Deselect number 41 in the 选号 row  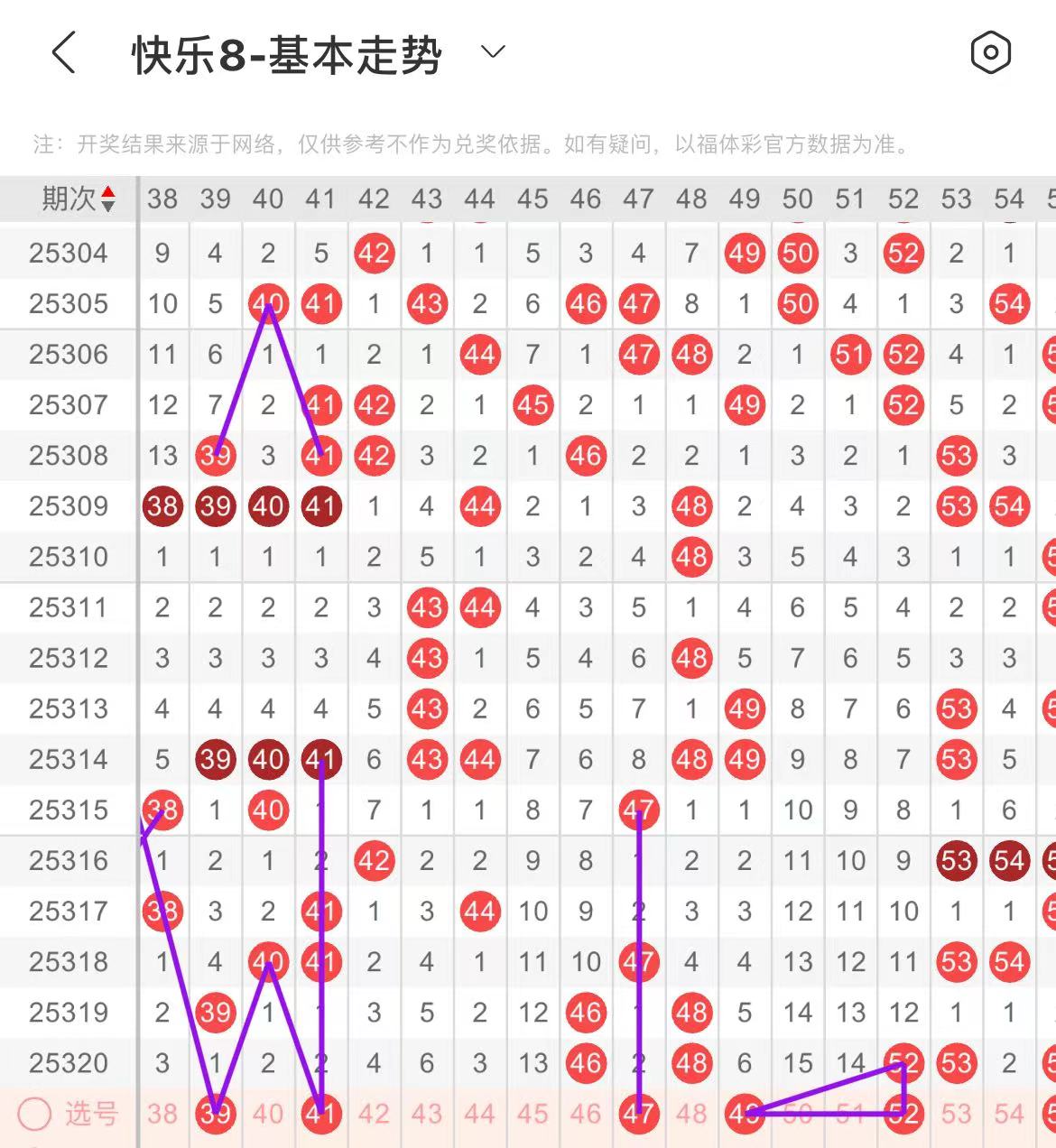coord(321,1114)
